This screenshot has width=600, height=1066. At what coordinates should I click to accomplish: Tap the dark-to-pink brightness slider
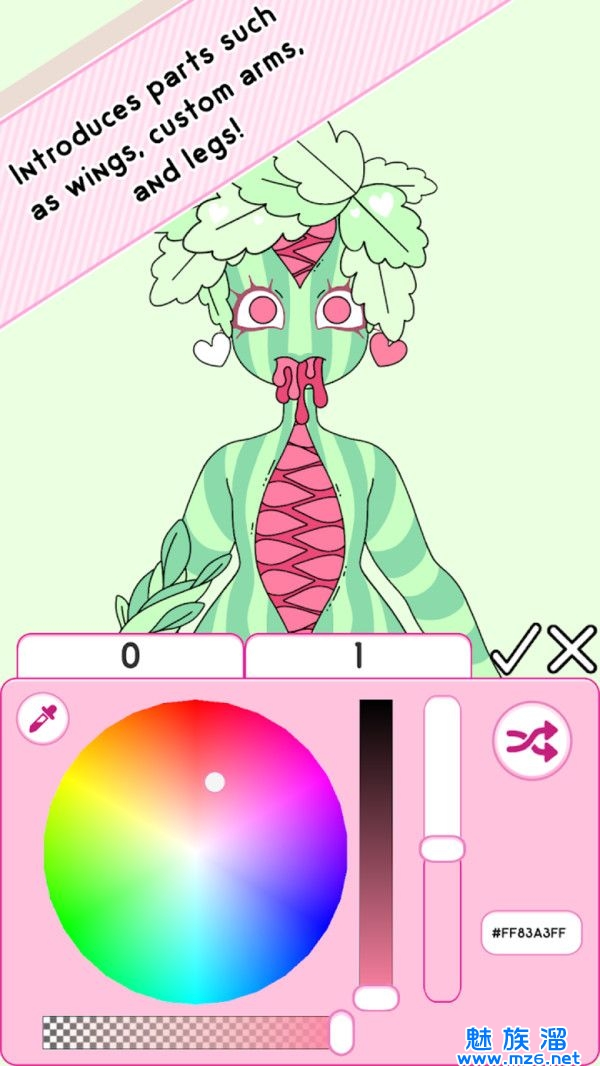click(376, 840)
